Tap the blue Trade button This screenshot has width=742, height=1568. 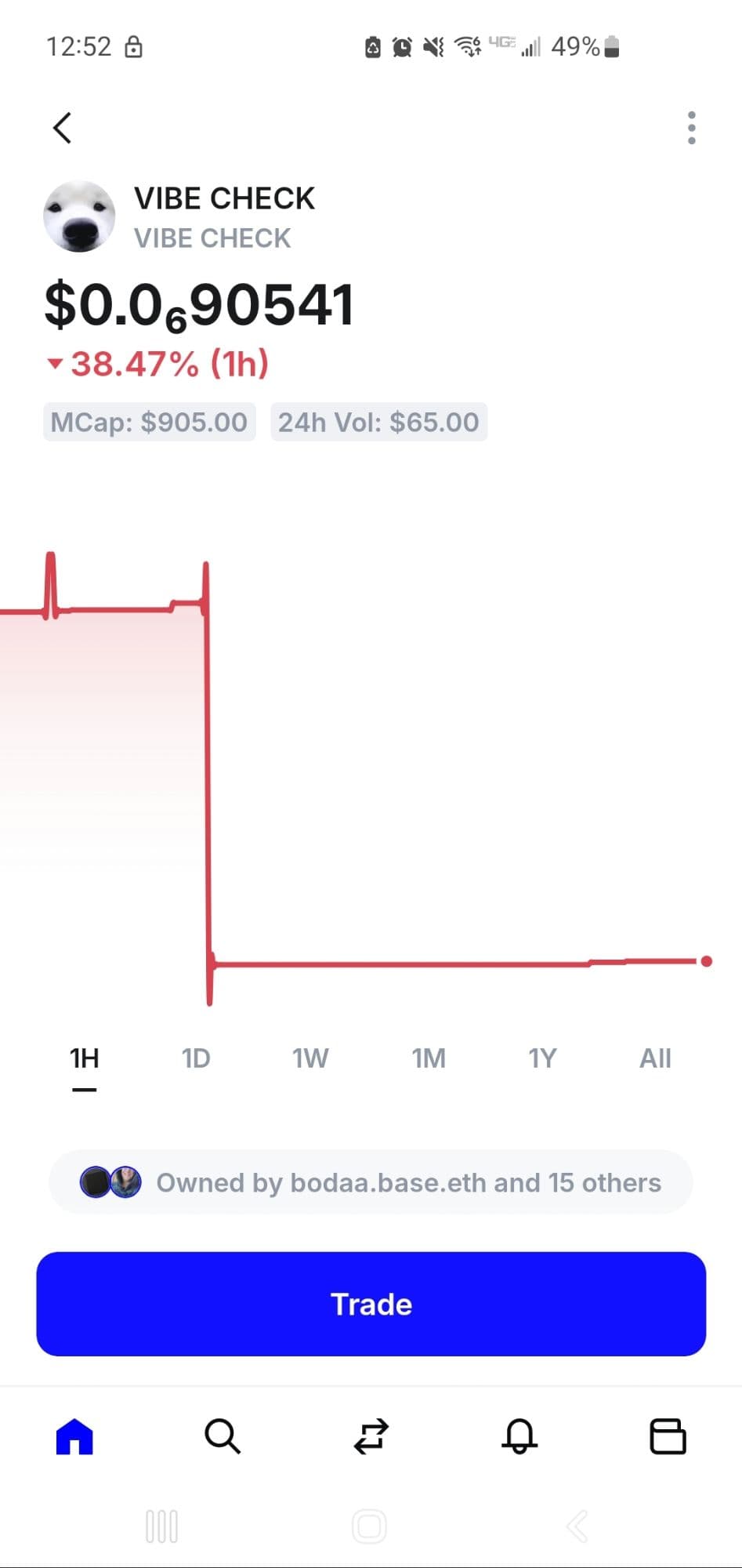pos(371,1304)
